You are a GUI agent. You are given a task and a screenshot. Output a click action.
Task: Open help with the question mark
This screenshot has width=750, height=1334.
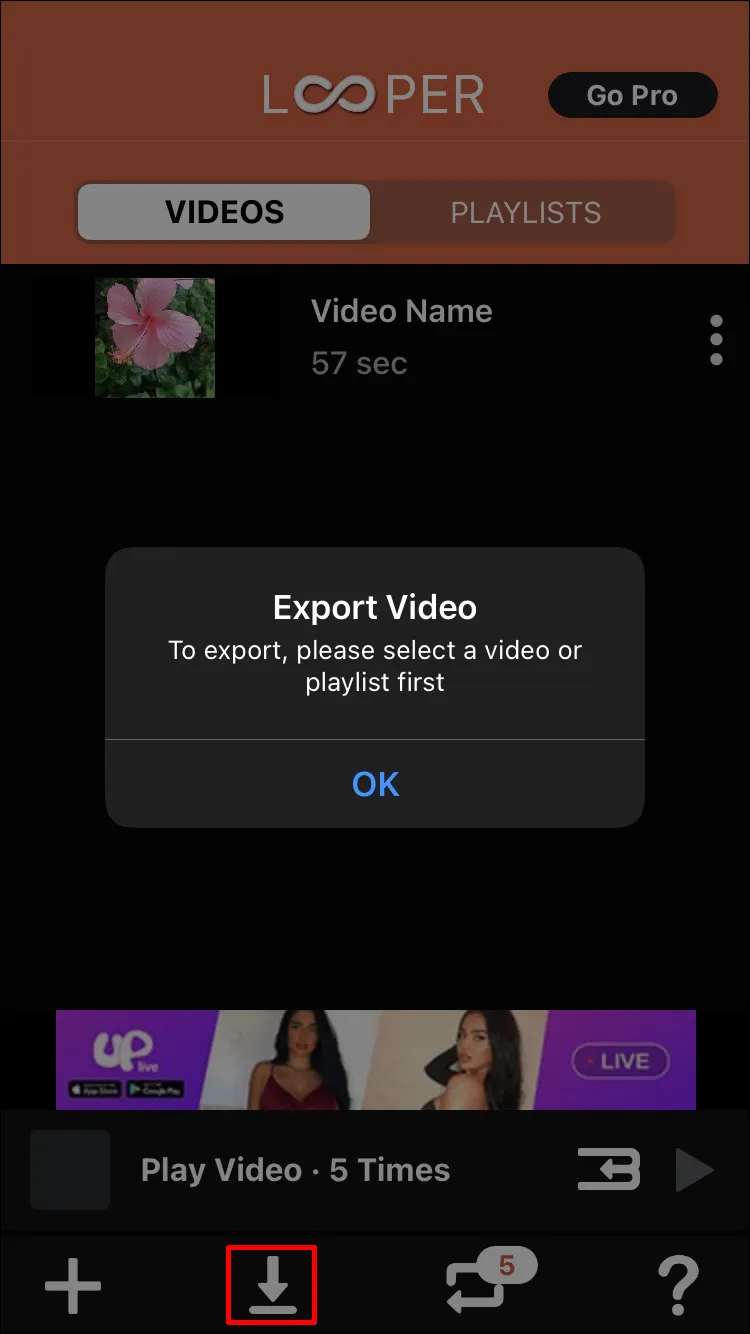coord(677,1284)
